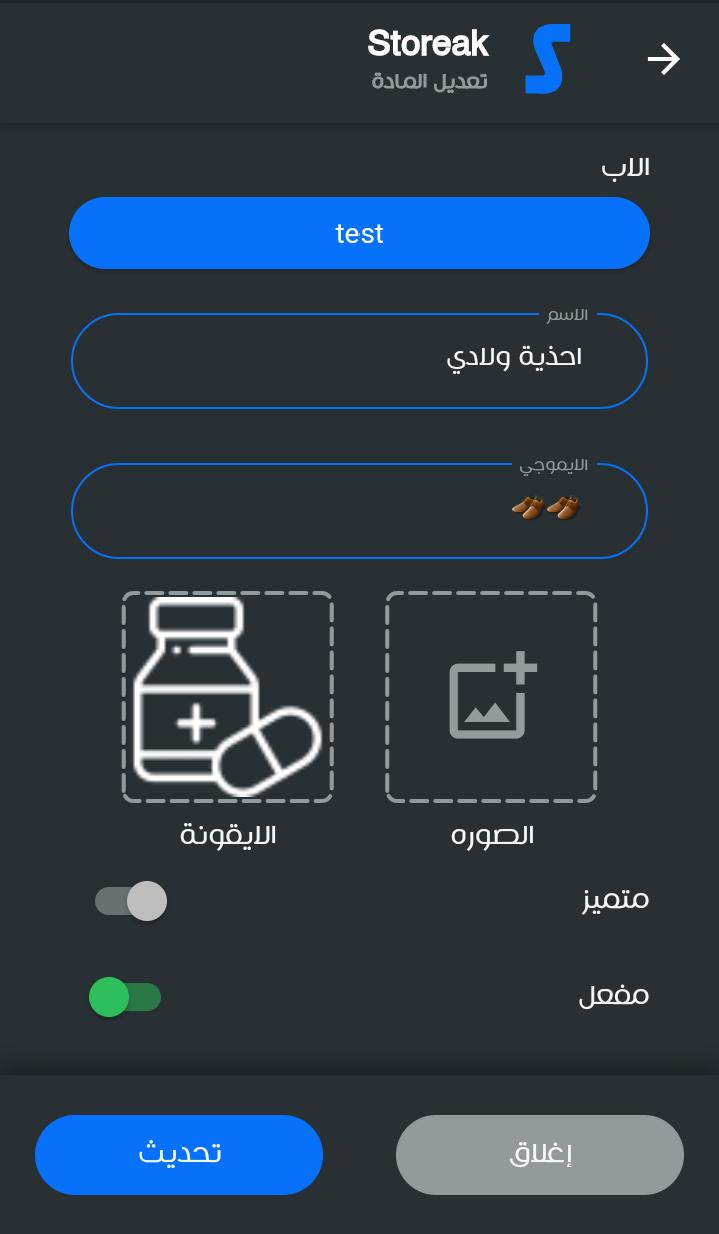This screenshot has width=719, height=1234.
Task: Select the parent category button "test"
Action: pos(359,233)
